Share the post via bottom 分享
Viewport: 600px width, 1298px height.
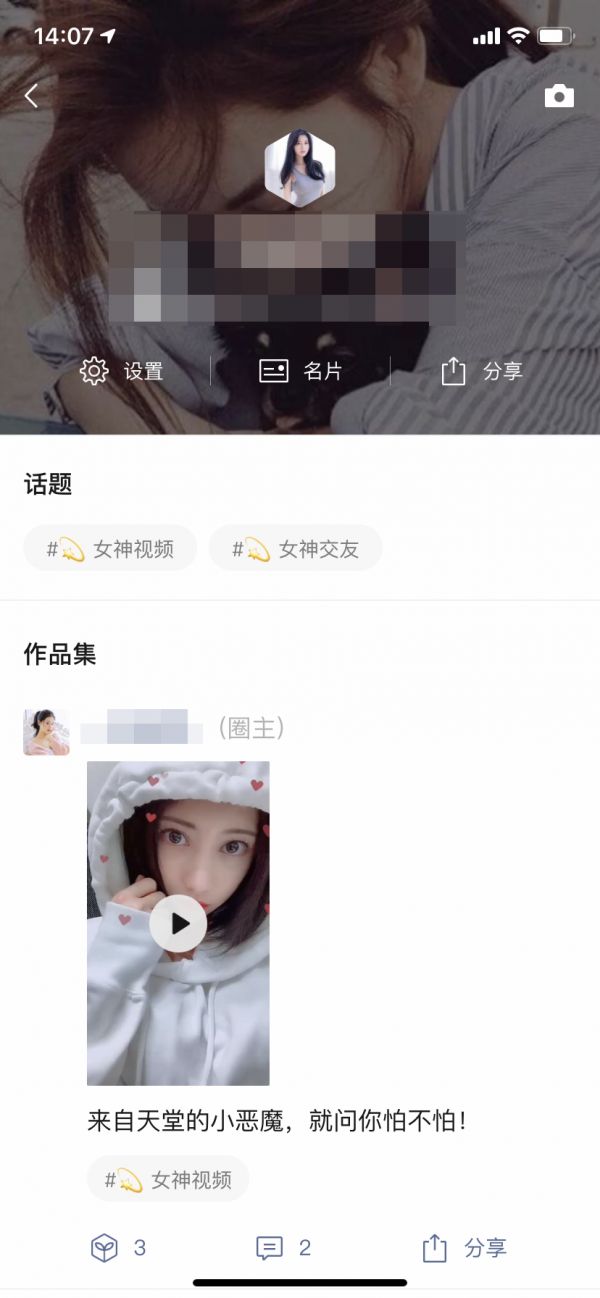(x=464, y=1248)
